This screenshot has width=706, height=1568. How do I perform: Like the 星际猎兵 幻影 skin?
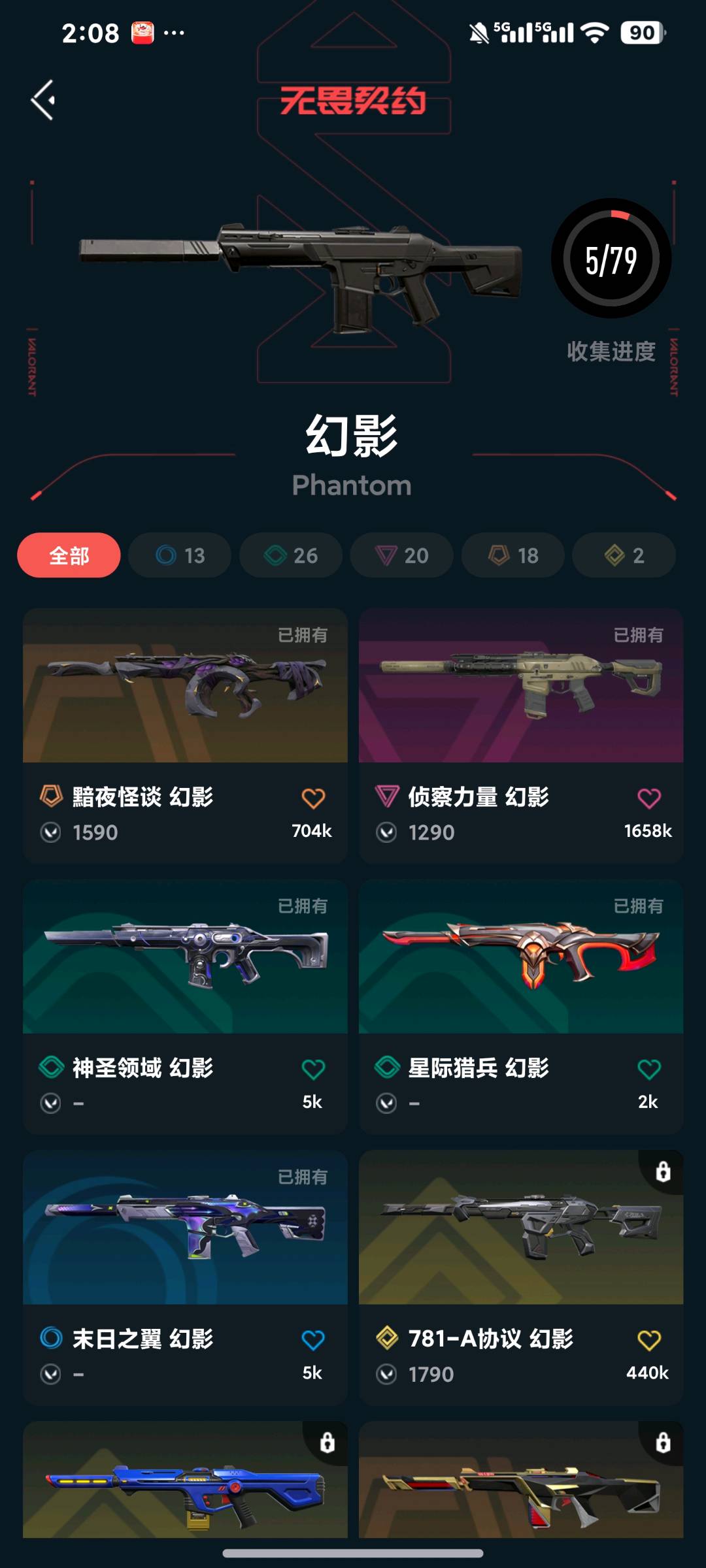click(648, 1070)
